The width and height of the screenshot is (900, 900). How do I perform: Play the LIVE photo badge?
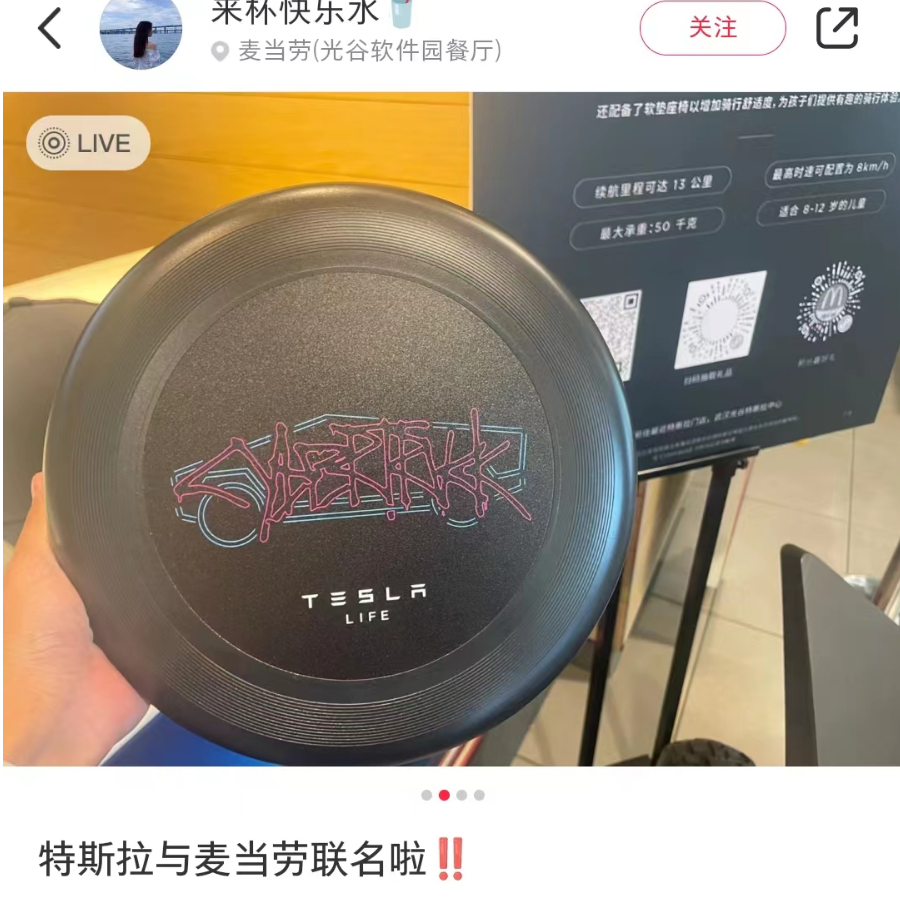point(88,143)
